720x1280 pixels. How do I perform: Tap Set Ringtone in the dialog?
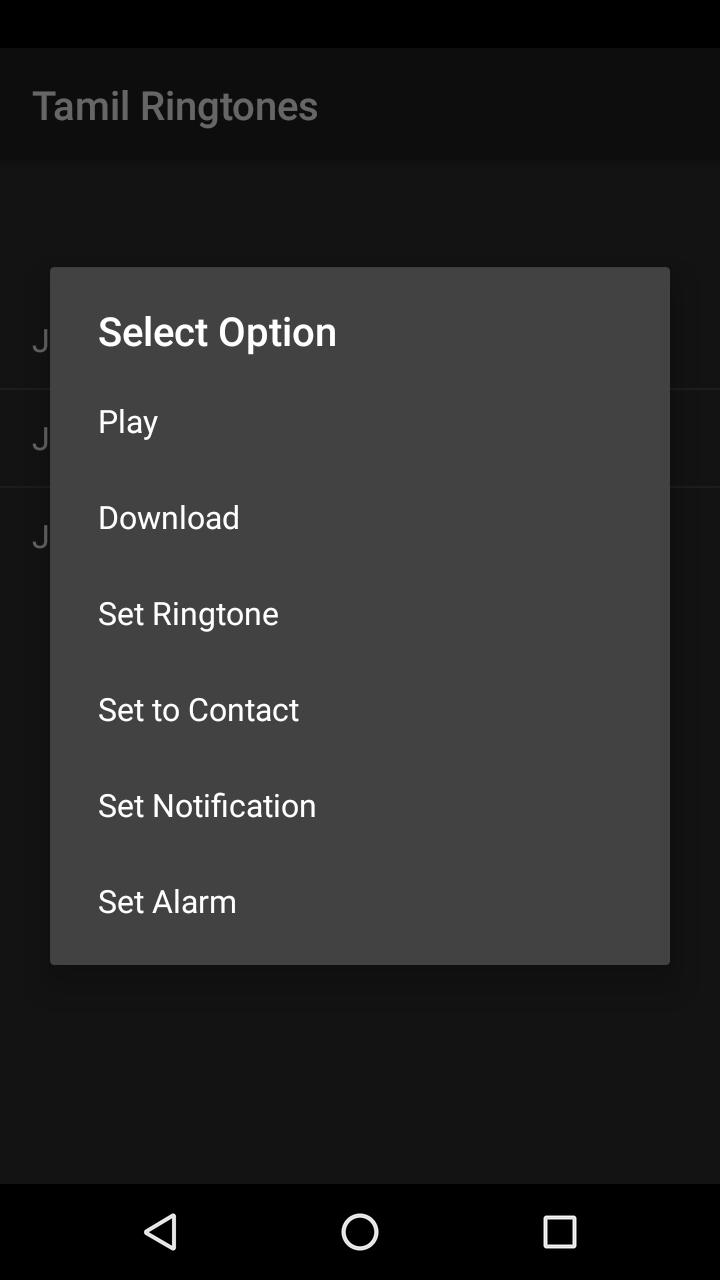(x=188, y=613)
